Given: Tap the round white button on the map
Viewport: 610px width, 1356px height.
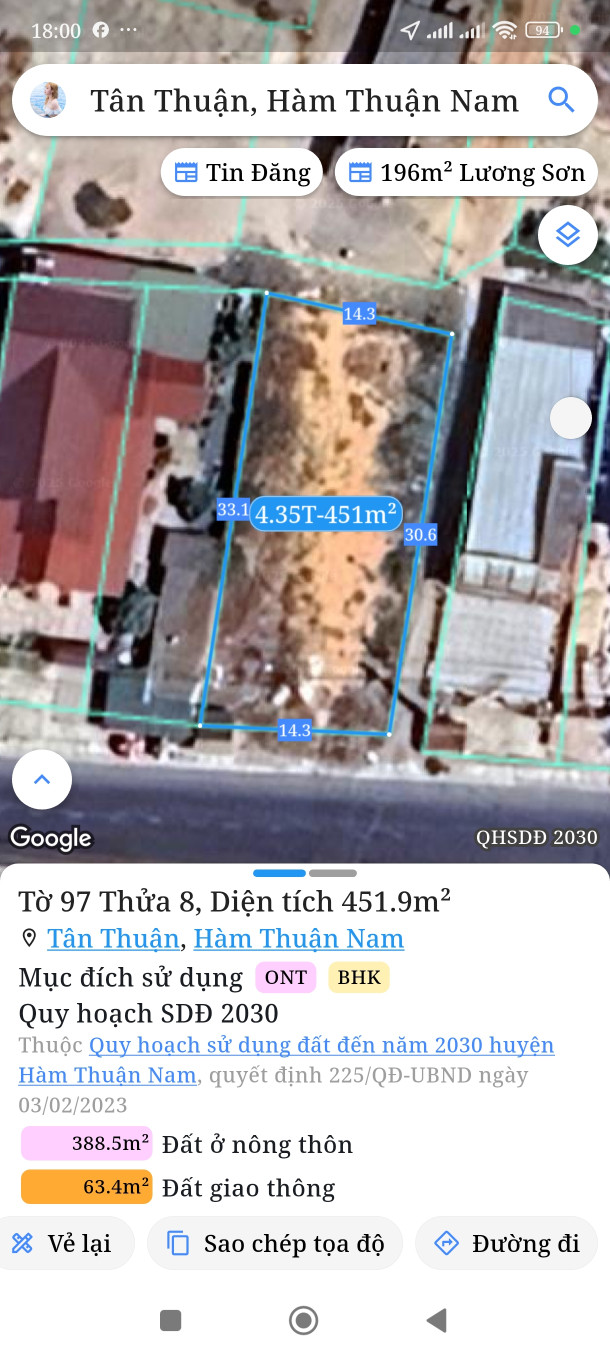Looking at the screenshot, I should tap(571, 418).
